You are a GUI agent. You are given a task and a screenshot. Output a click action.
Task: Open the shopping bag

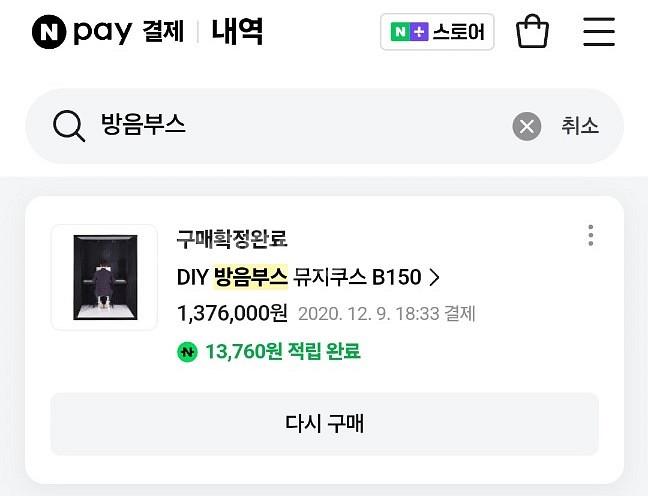click(x=532, y=32)
